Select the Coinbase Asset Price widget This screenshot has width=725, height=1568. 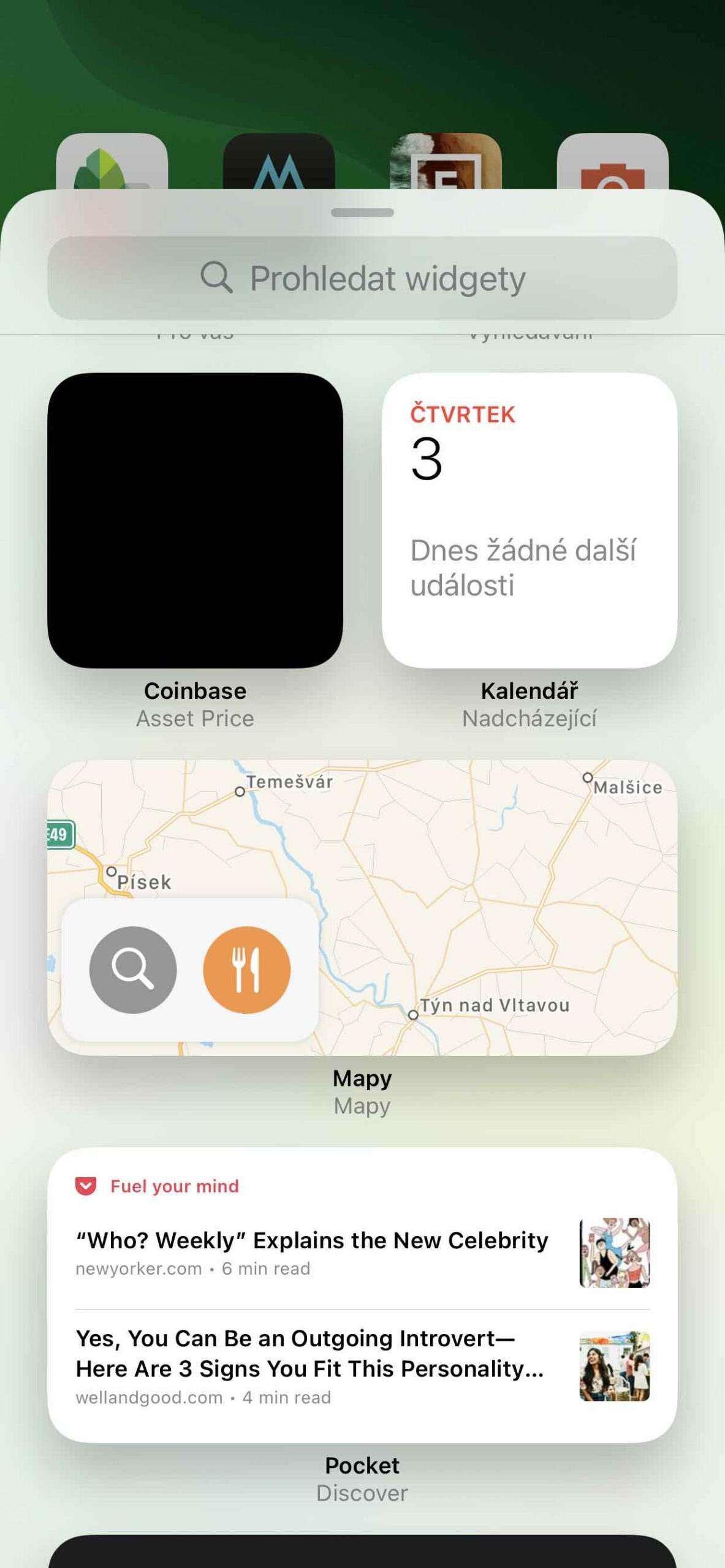coord(195,520)
